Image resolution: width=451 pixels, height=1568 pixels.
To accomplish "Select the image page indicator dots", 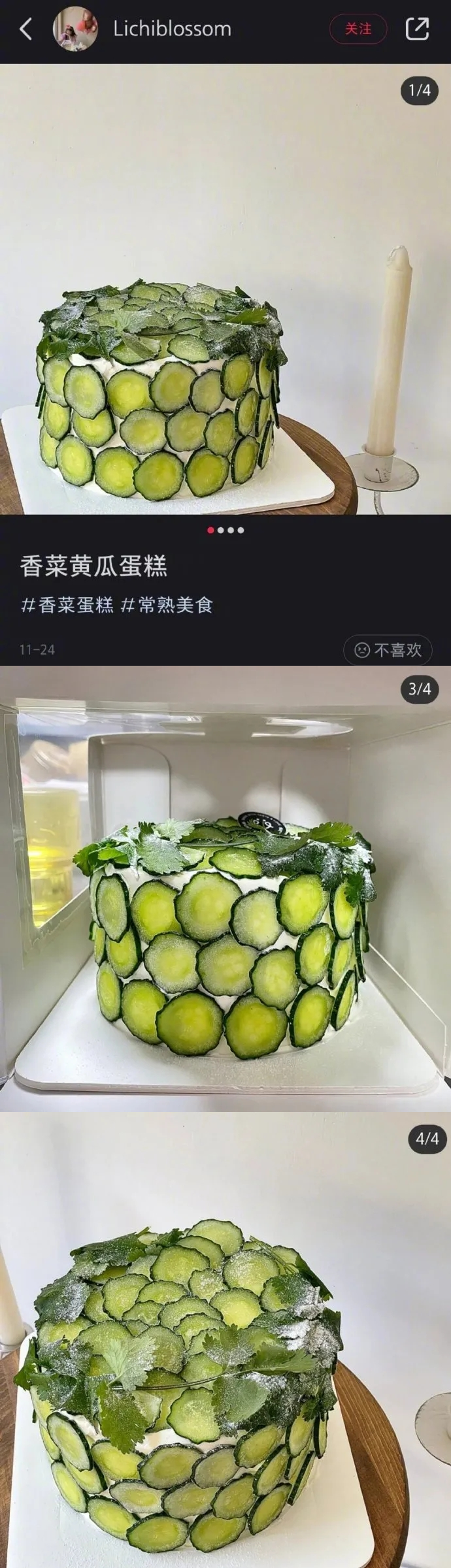I will (225, 530).
